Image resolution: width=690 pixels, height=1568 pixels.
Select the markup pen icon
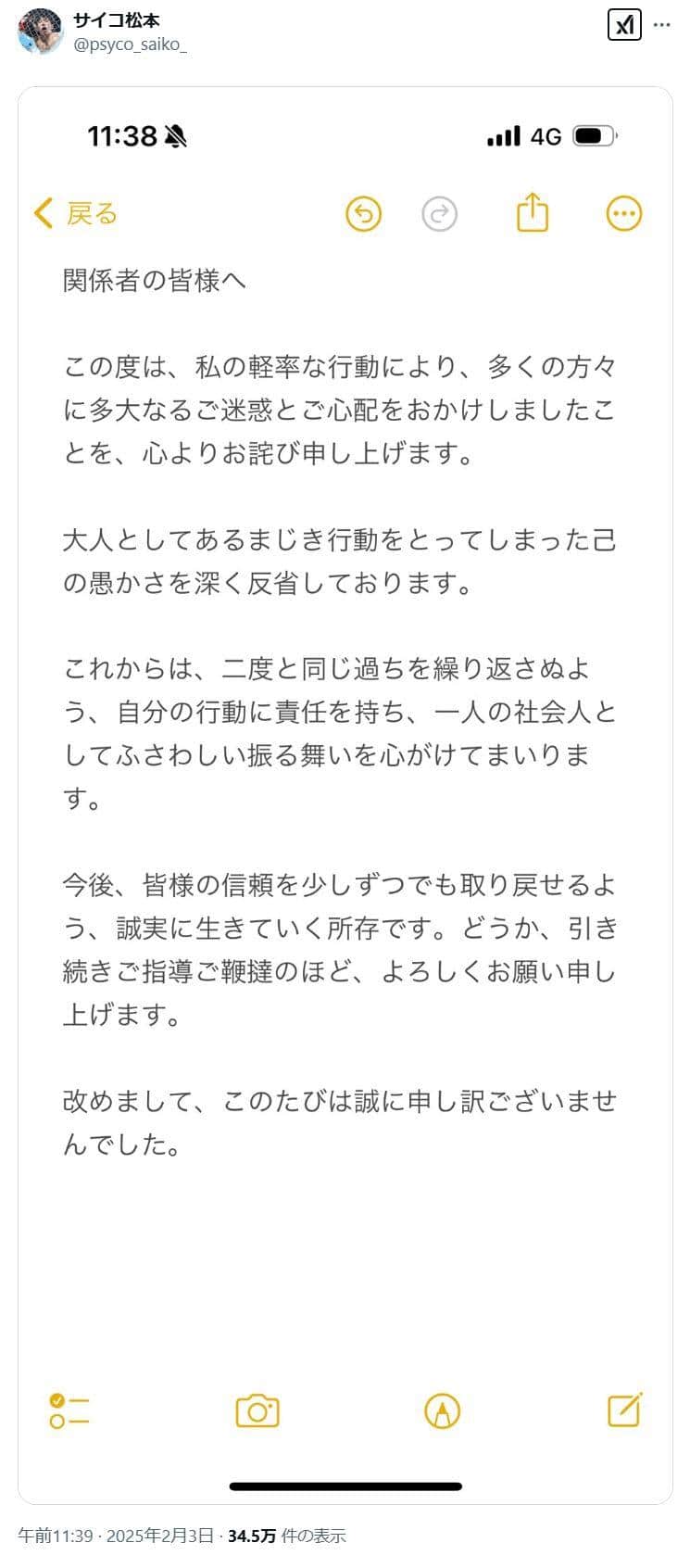[443, 1410]
